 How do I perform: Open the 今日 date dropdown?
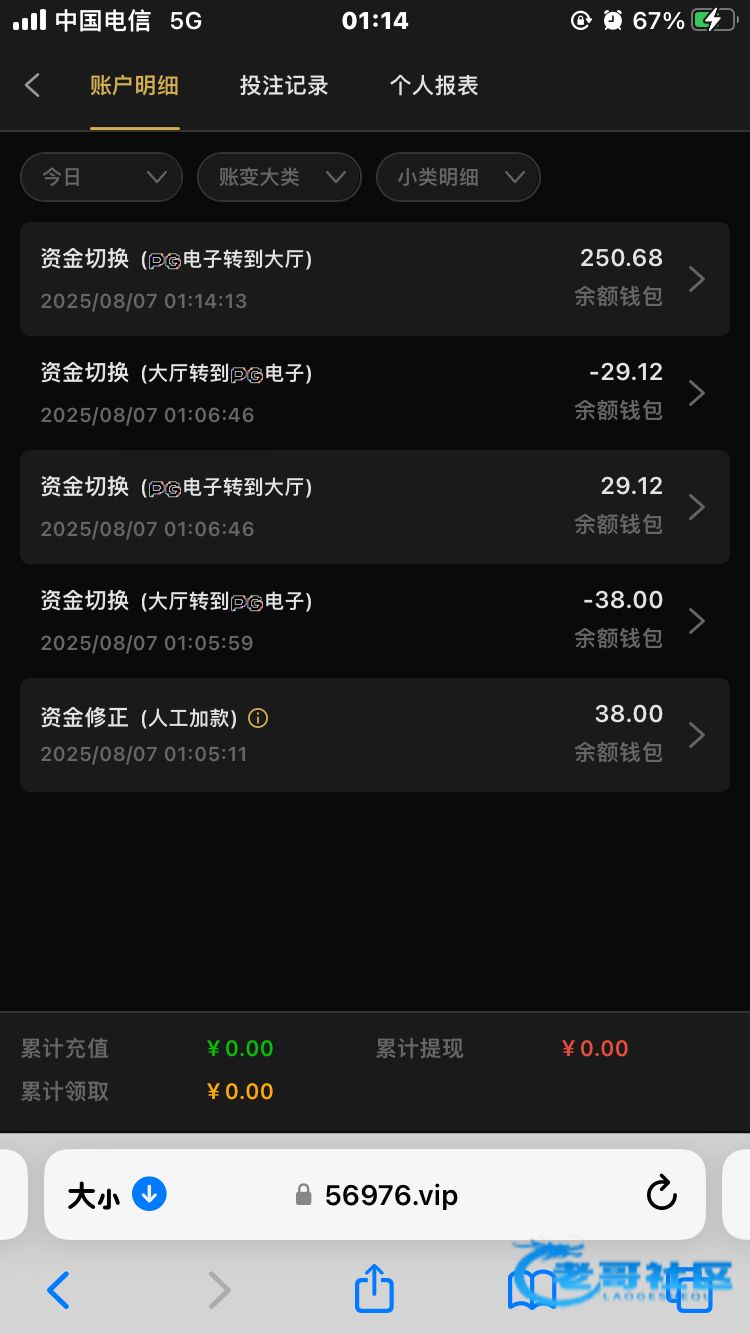(x=101, y=177)
